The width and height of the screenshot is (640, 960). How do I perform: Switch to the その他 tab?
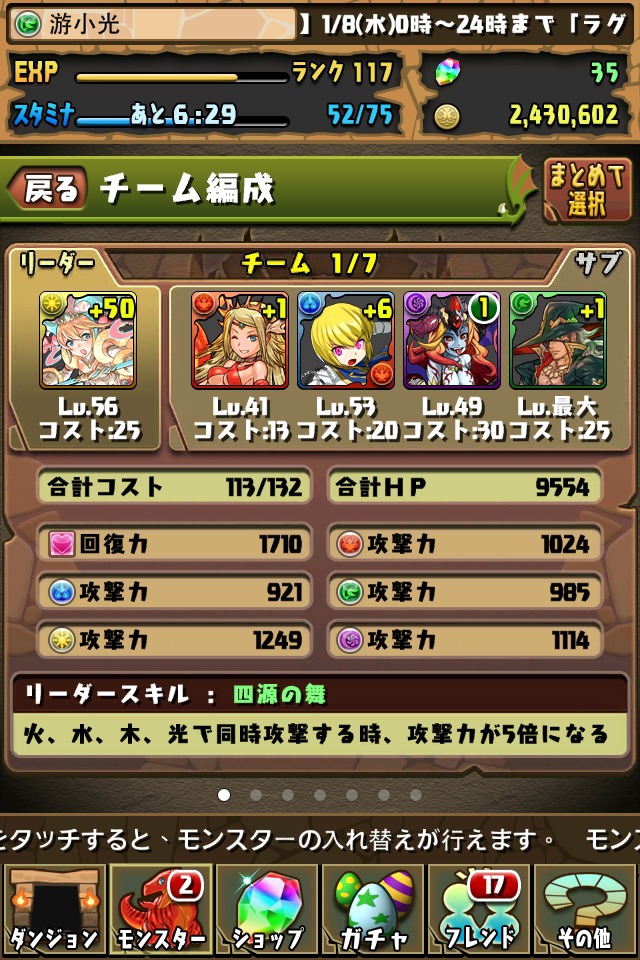point(586,908)
